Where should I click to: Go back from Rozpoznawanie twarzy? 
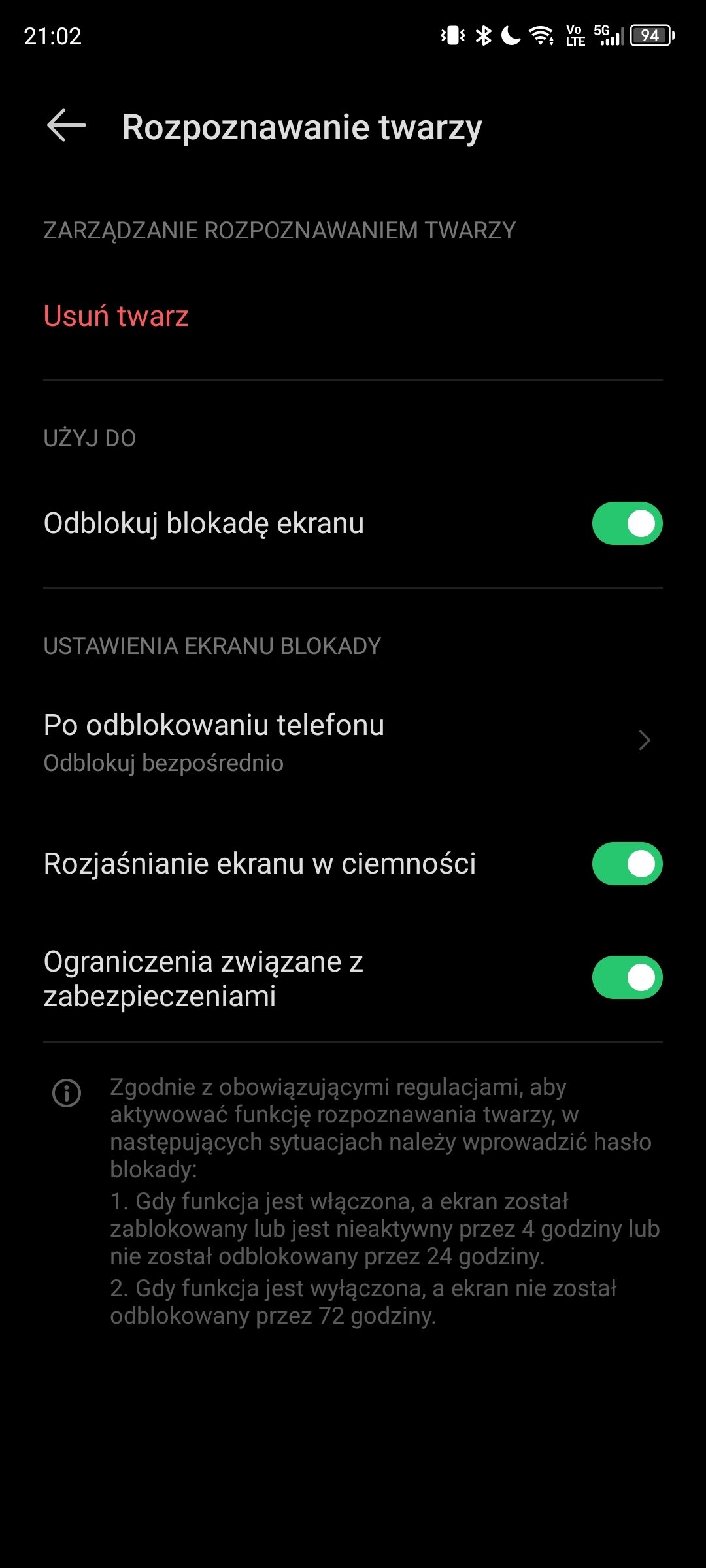(67, 125)
